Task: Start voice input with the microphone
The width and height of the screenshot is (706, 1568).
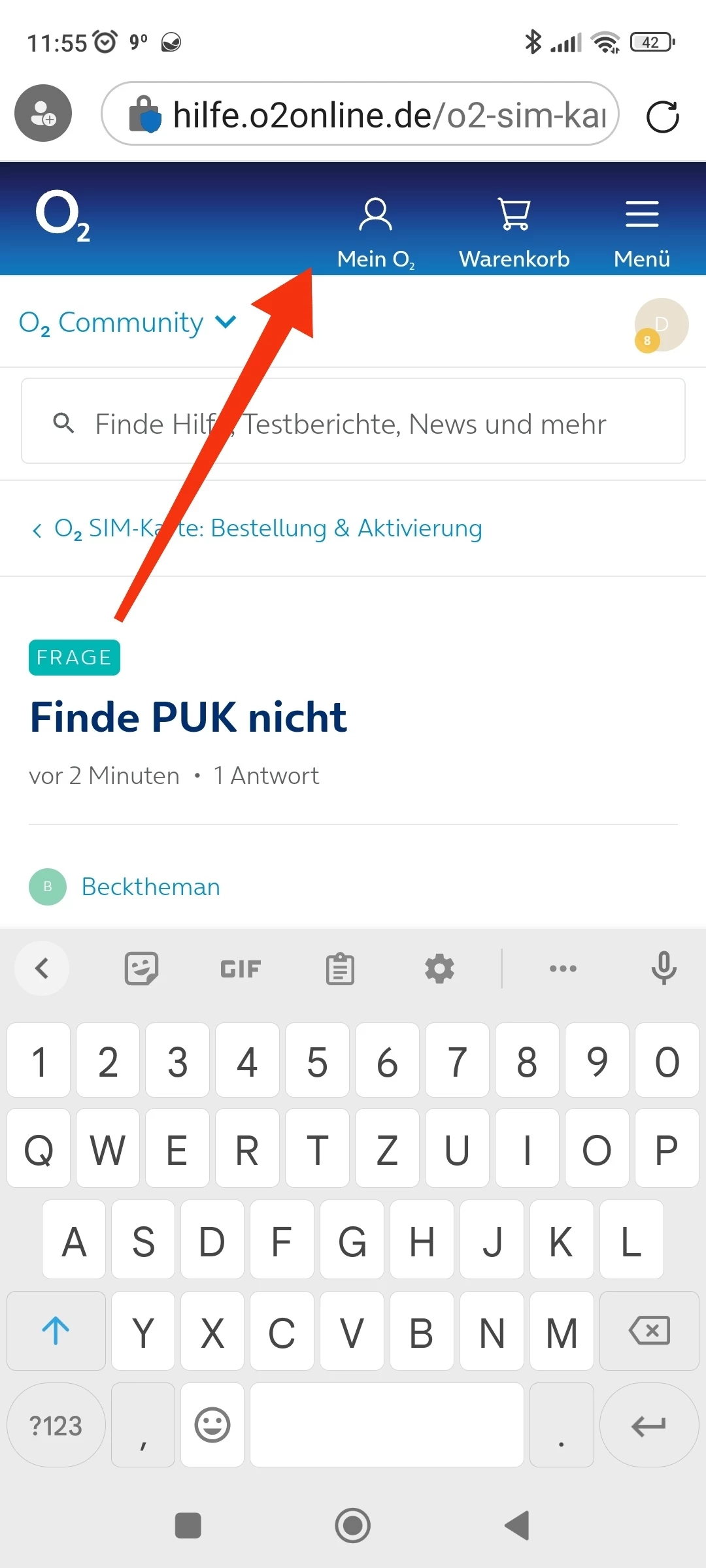Action: pos(664,968)
